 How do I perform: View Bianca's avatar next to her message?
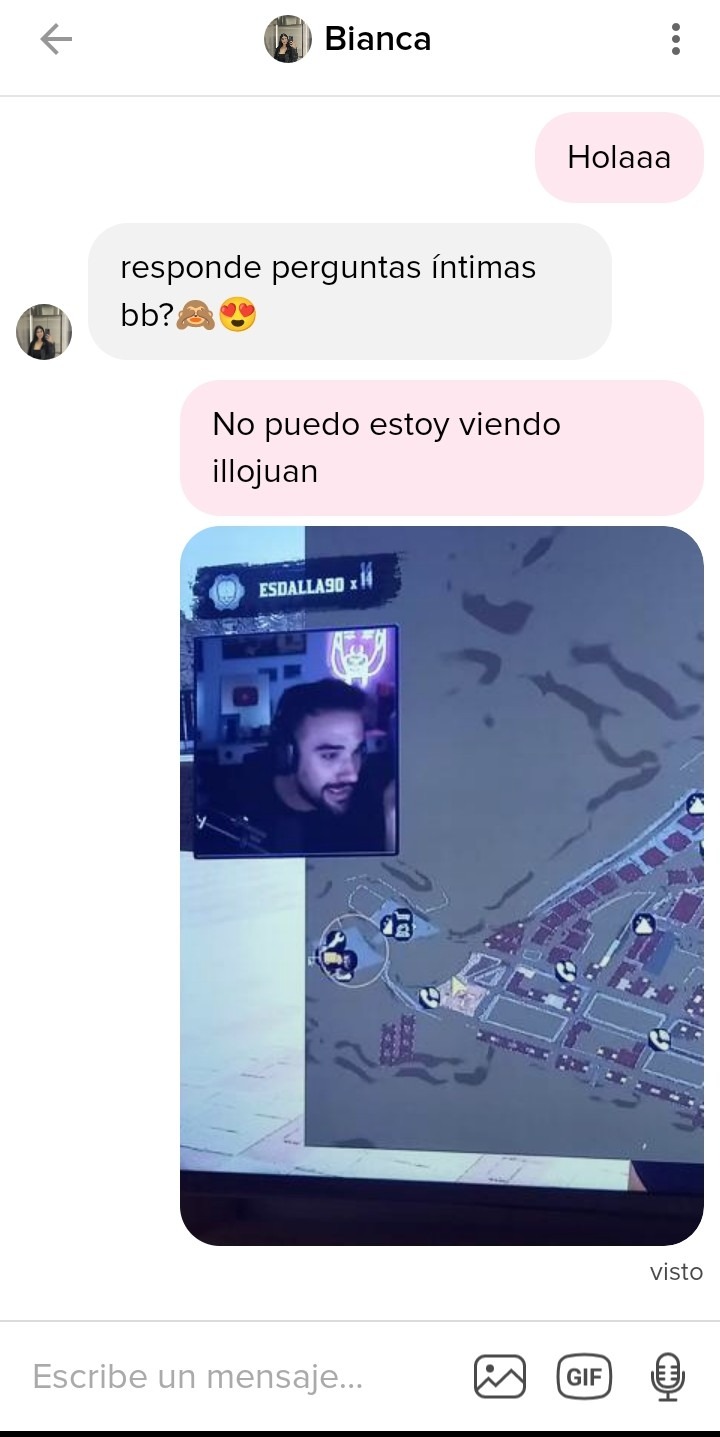pos(44,332)
